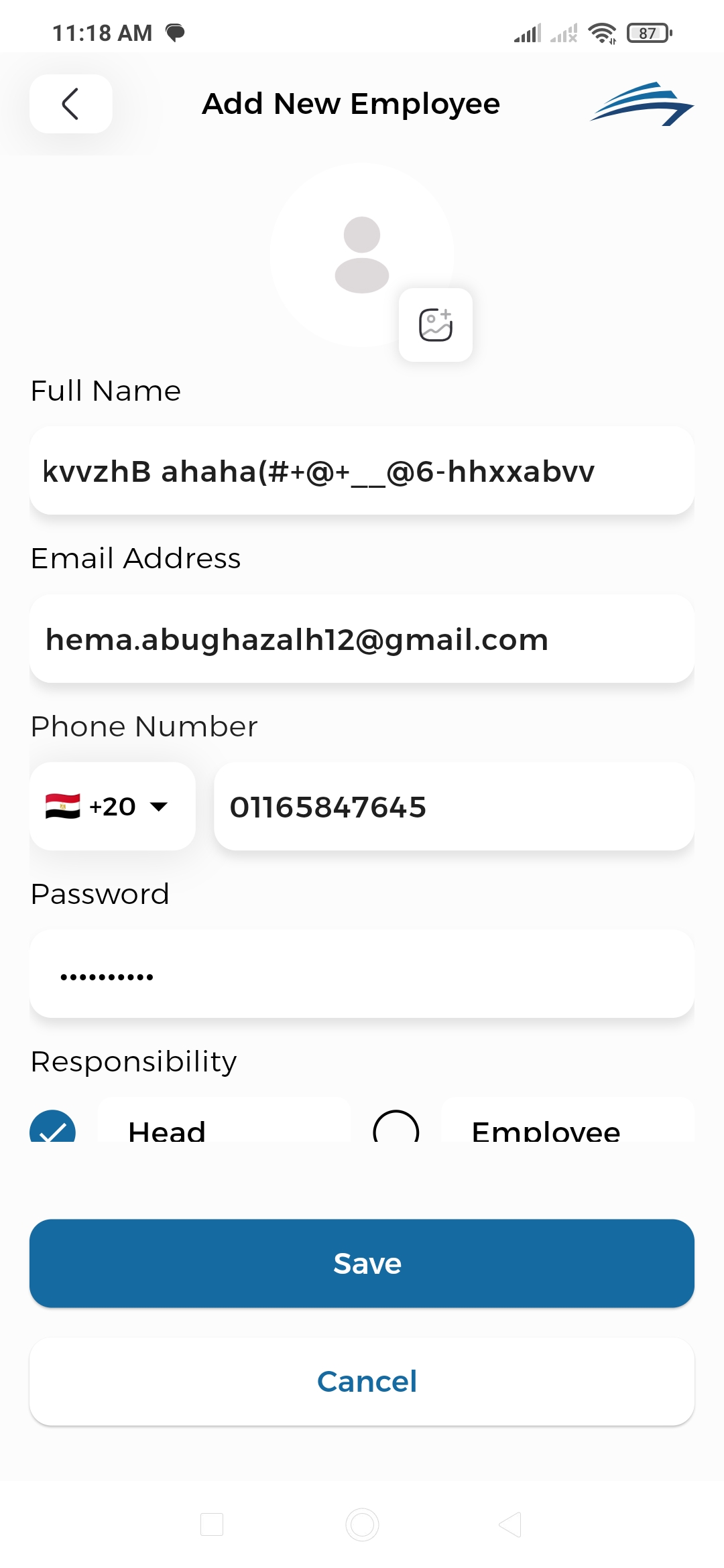Select the Employee responsibility option
724x1568 pixels.
click(x=396, y=1128)
